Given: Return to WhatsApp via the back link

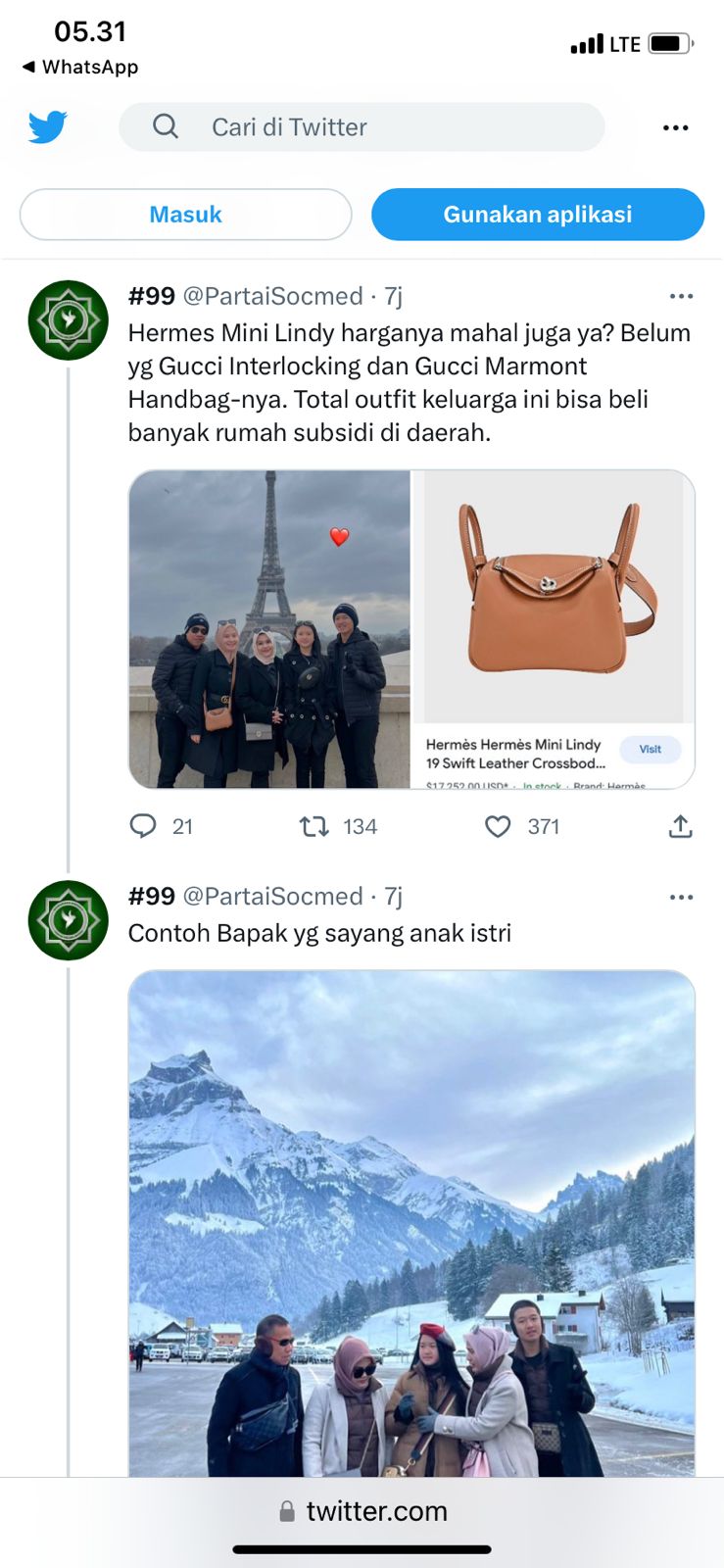Looking at the screenshot, I should pos(79,67).
